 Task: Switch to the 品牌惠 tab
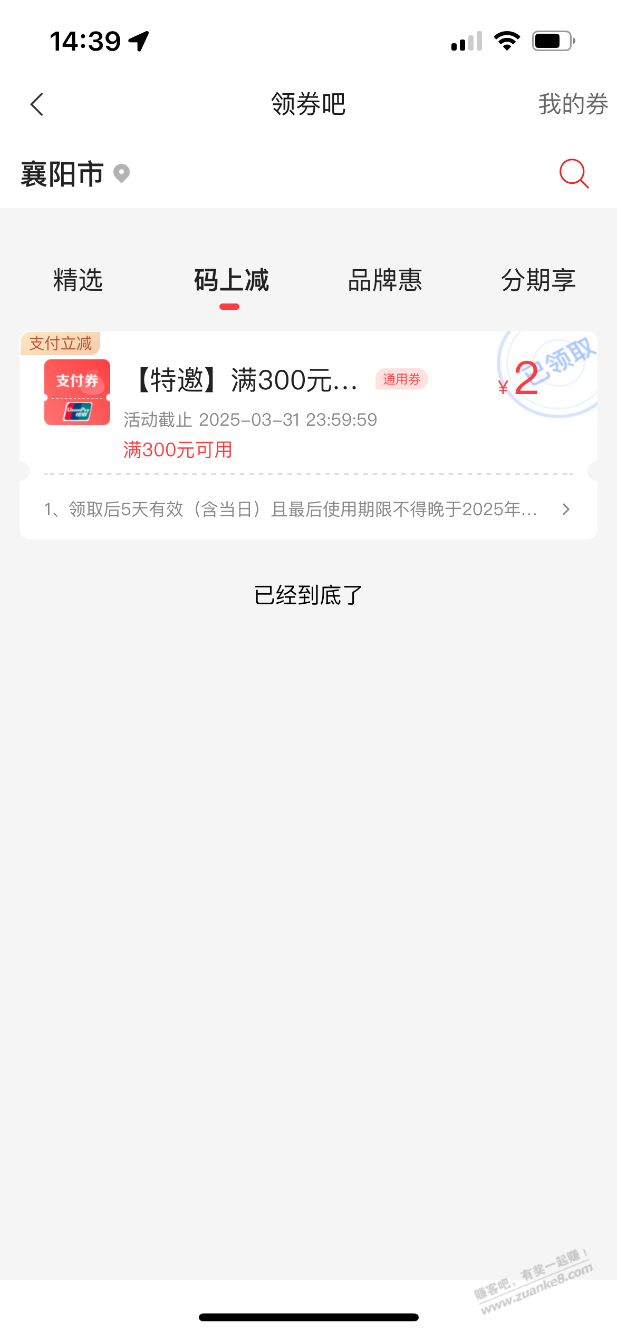pos(385,280)
